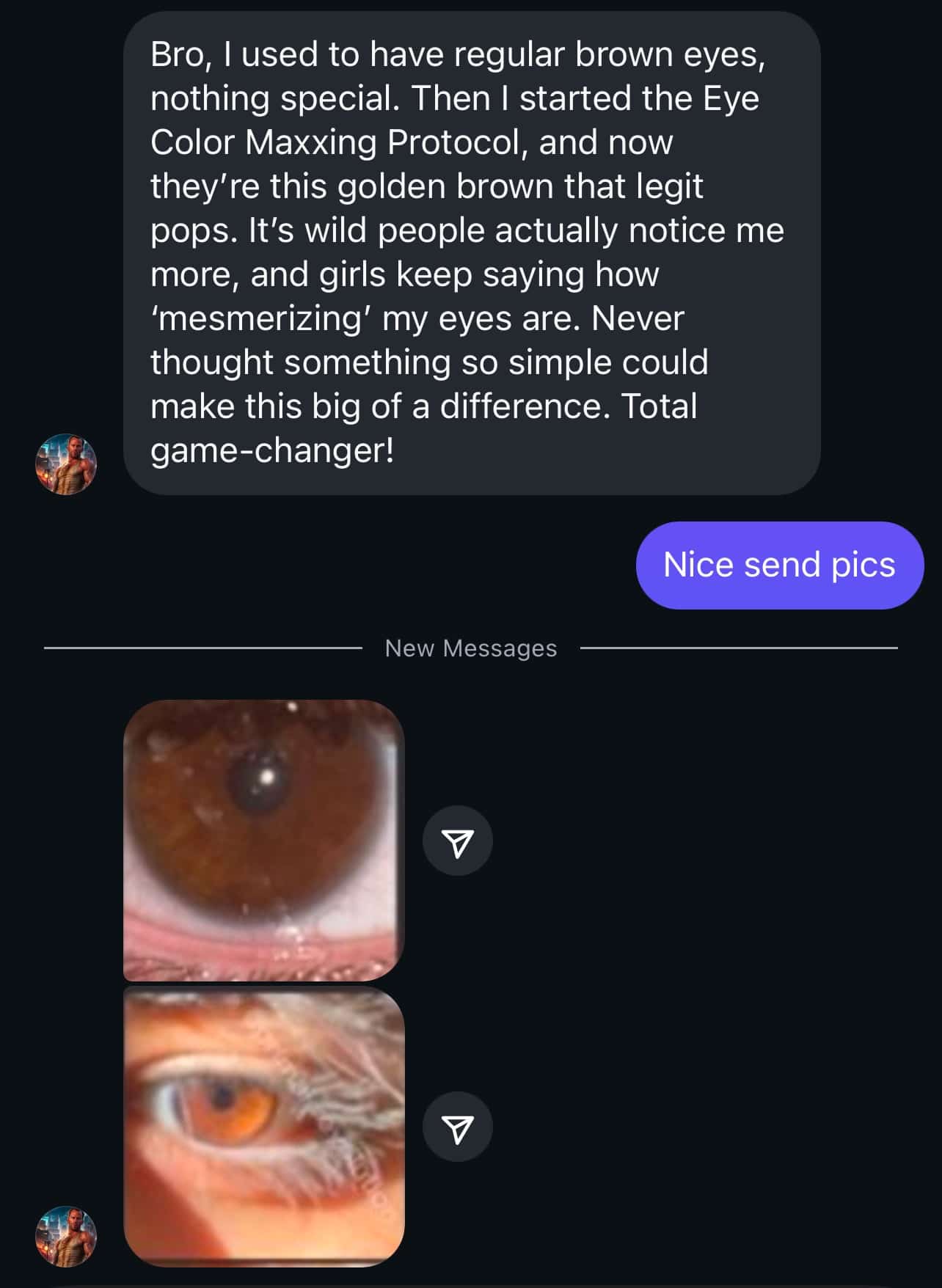Image resolution: width=942 pixels, height=1288 pixels.
Task: Open sender's avatar beside the text message
Action: 66,464
